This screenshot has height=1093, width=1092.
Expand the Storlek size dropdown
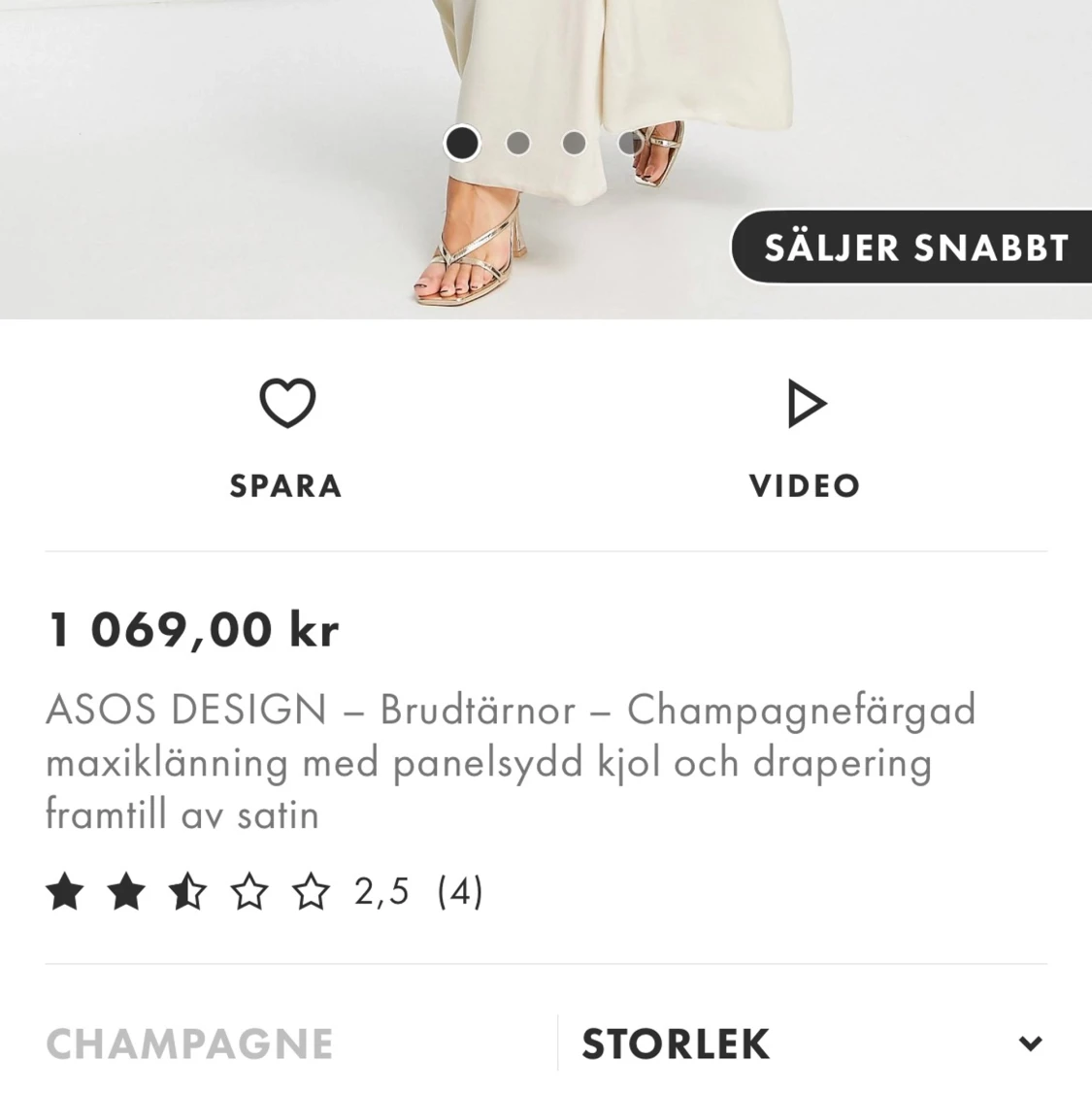811,1043
